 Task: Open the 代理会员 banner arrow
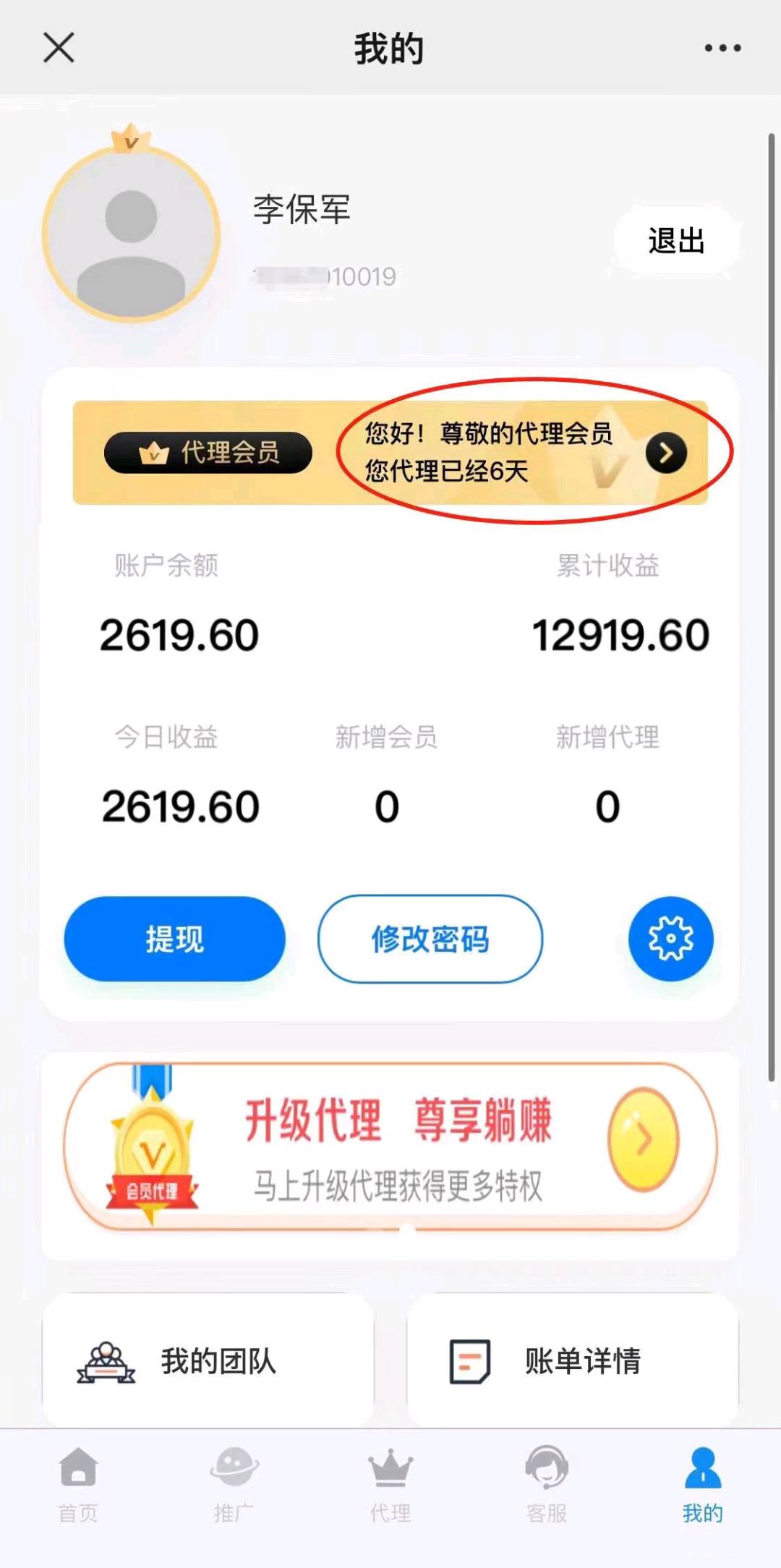pyautogui.click(x=665, y=453)
